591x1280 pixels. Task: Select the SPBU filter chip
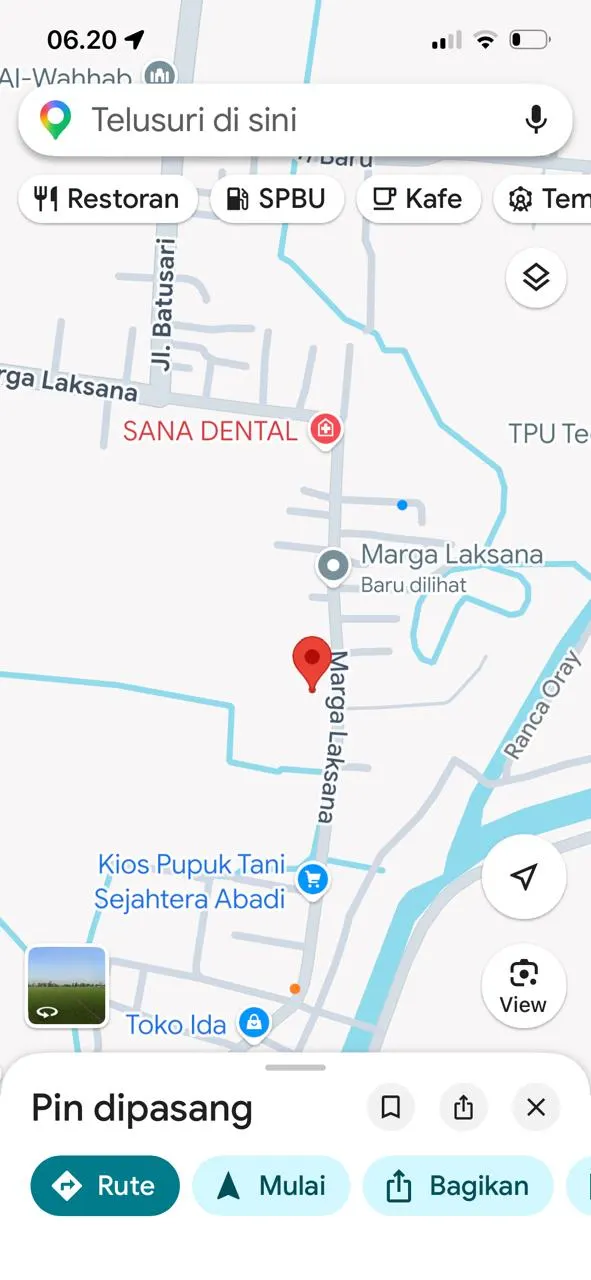277,199
